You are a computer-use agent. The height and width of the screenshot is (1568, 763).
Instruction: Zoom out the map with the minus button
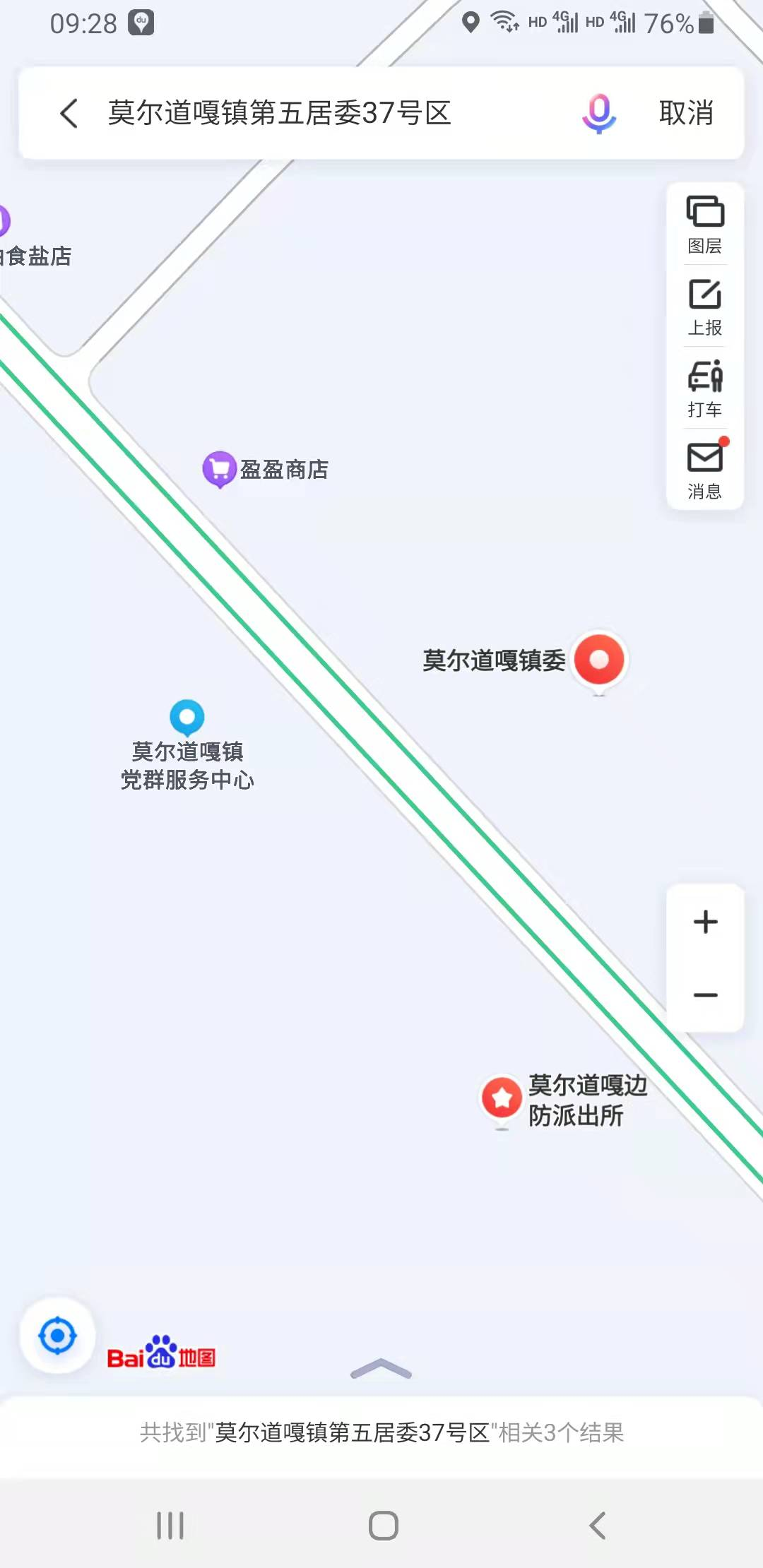(x=705, y=995)
